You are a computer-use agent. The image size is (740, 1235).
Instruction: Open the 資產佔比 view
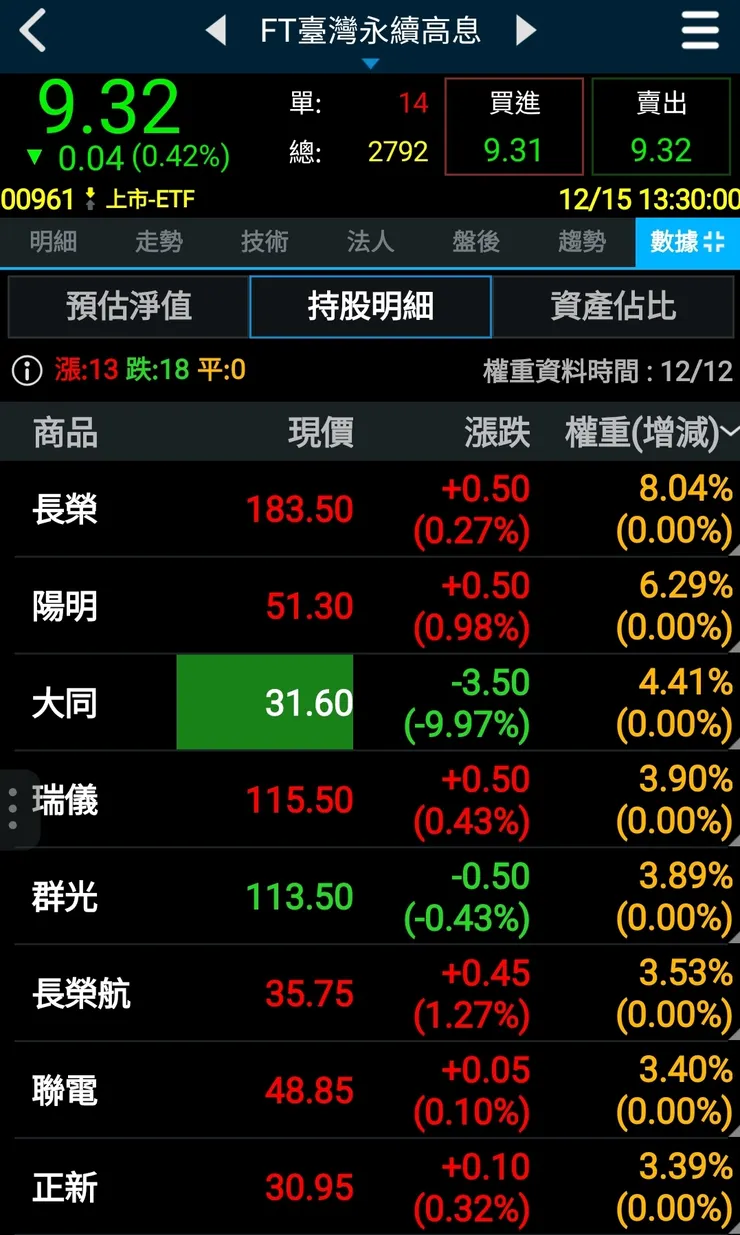[611, 307]
